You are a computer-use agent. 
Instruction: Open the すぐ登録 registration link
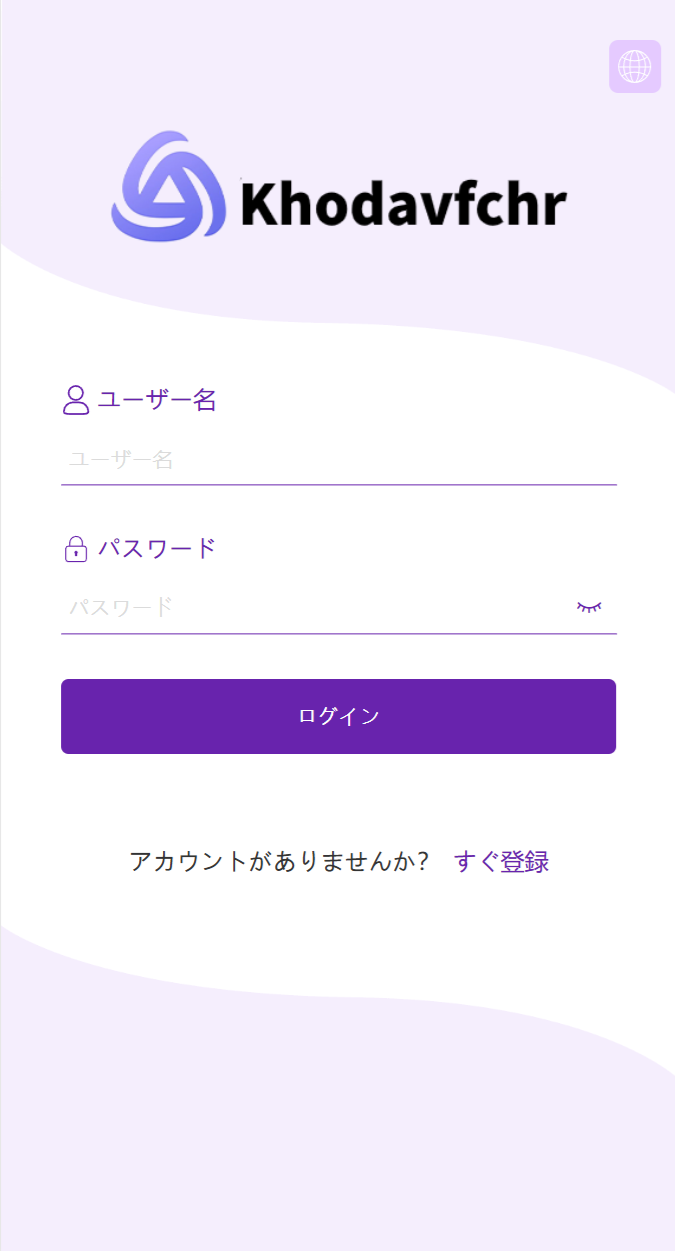501,862
